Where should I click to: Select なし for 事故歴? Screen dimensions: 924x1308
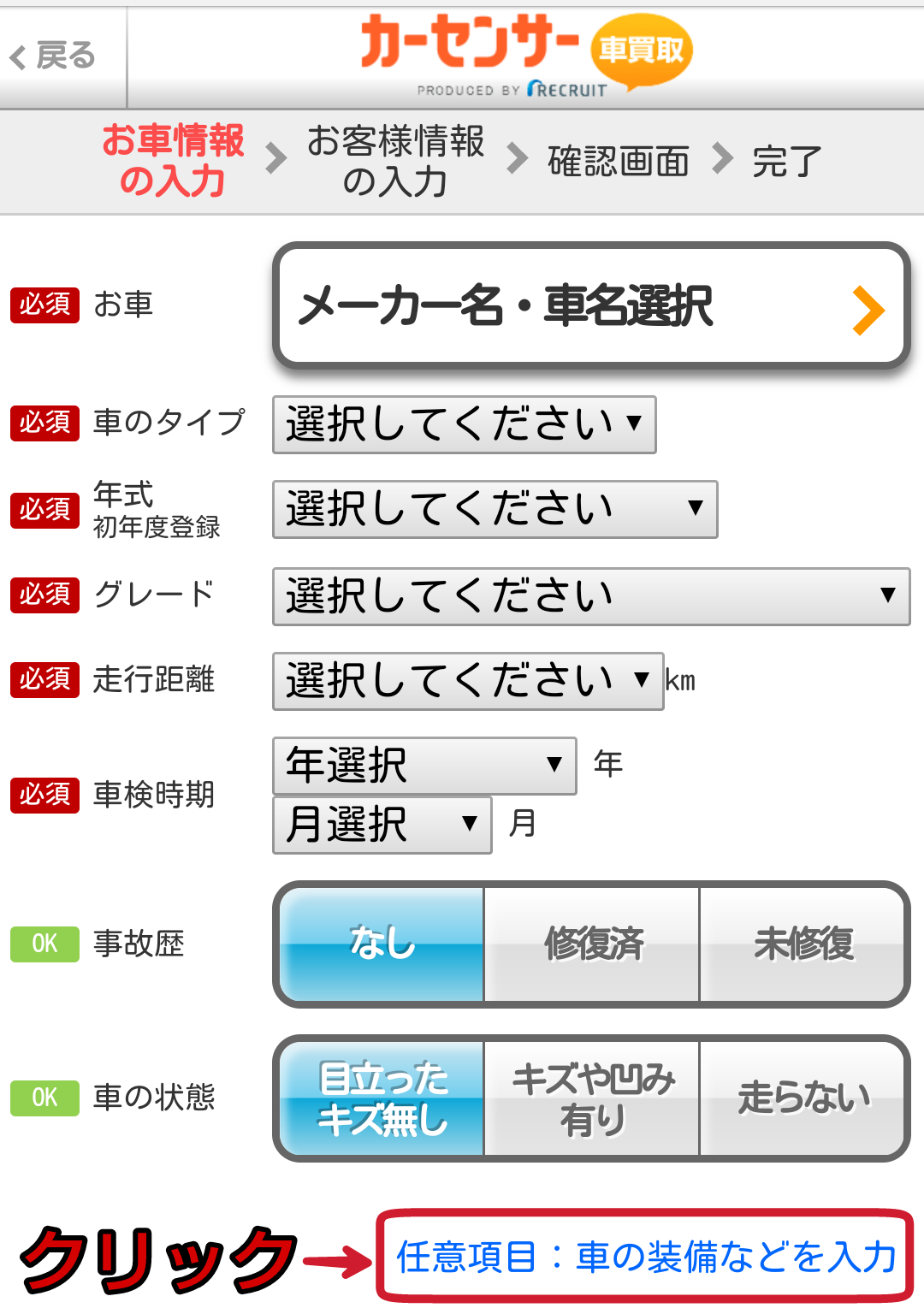coord(380,944)
